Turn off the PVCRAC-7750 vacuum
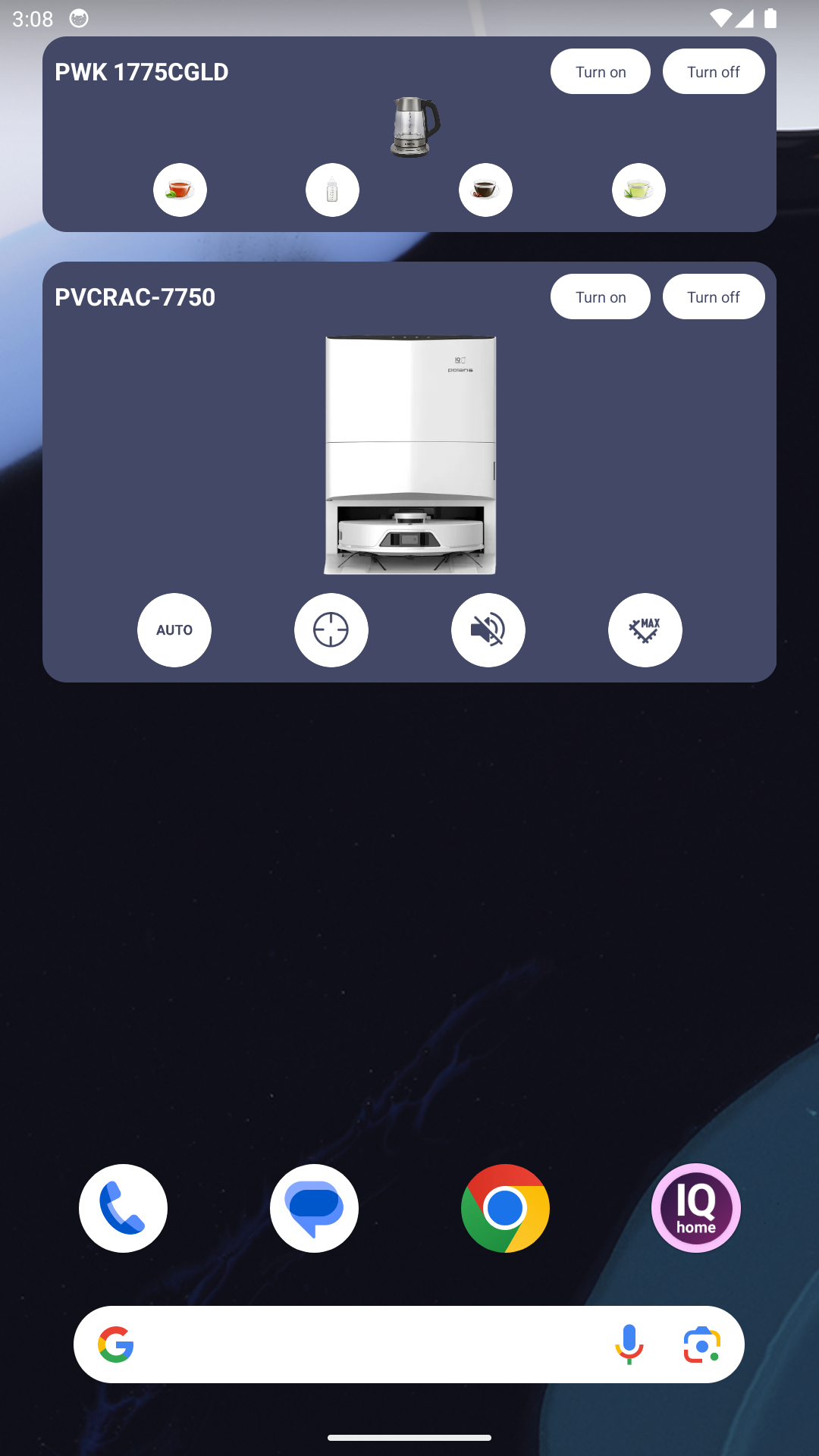Viewport: 819px width, 1456px height. [x=714, y=297]
